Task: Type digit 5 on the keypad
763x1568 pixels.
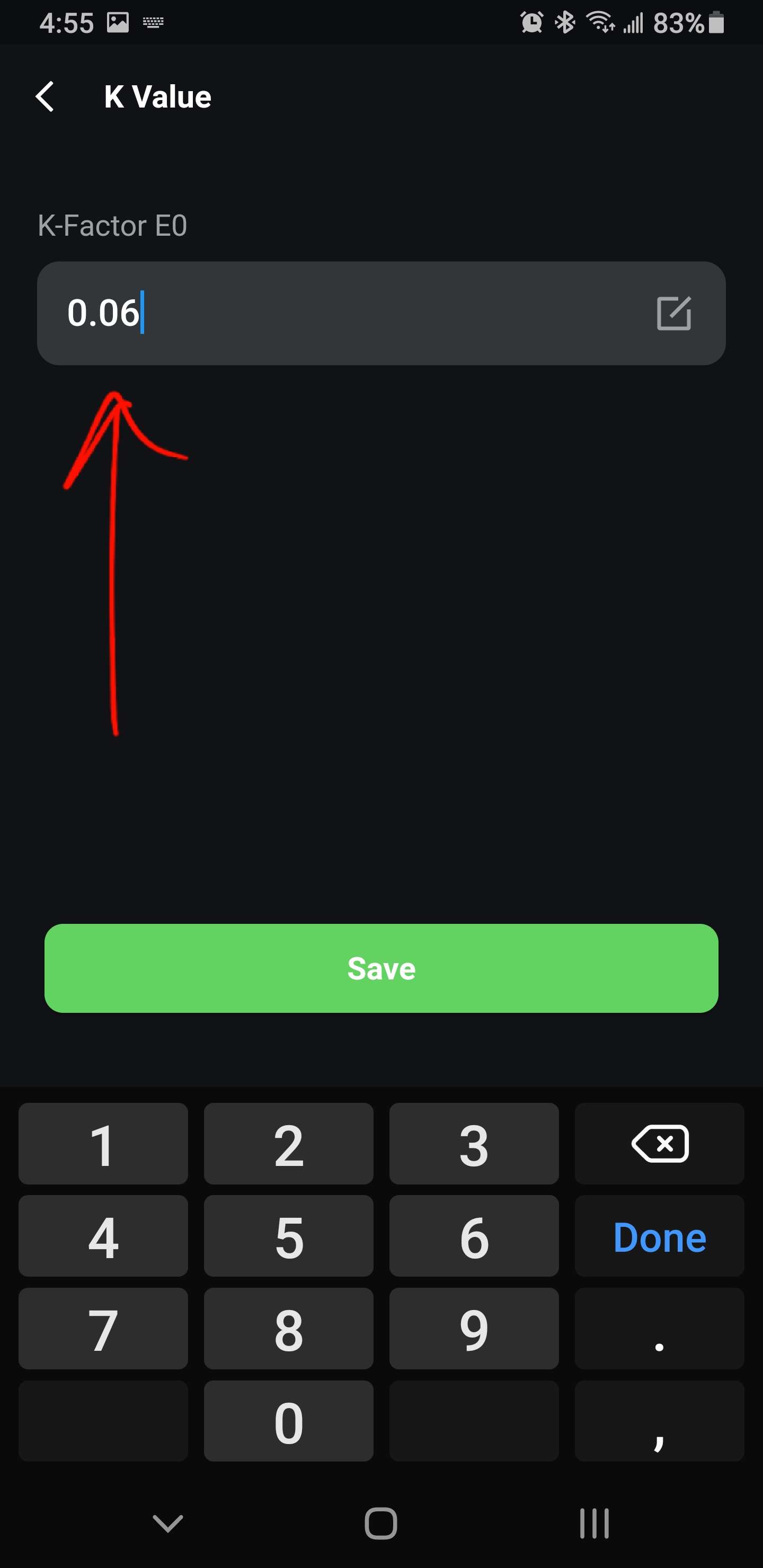Action: [289, 1236]
